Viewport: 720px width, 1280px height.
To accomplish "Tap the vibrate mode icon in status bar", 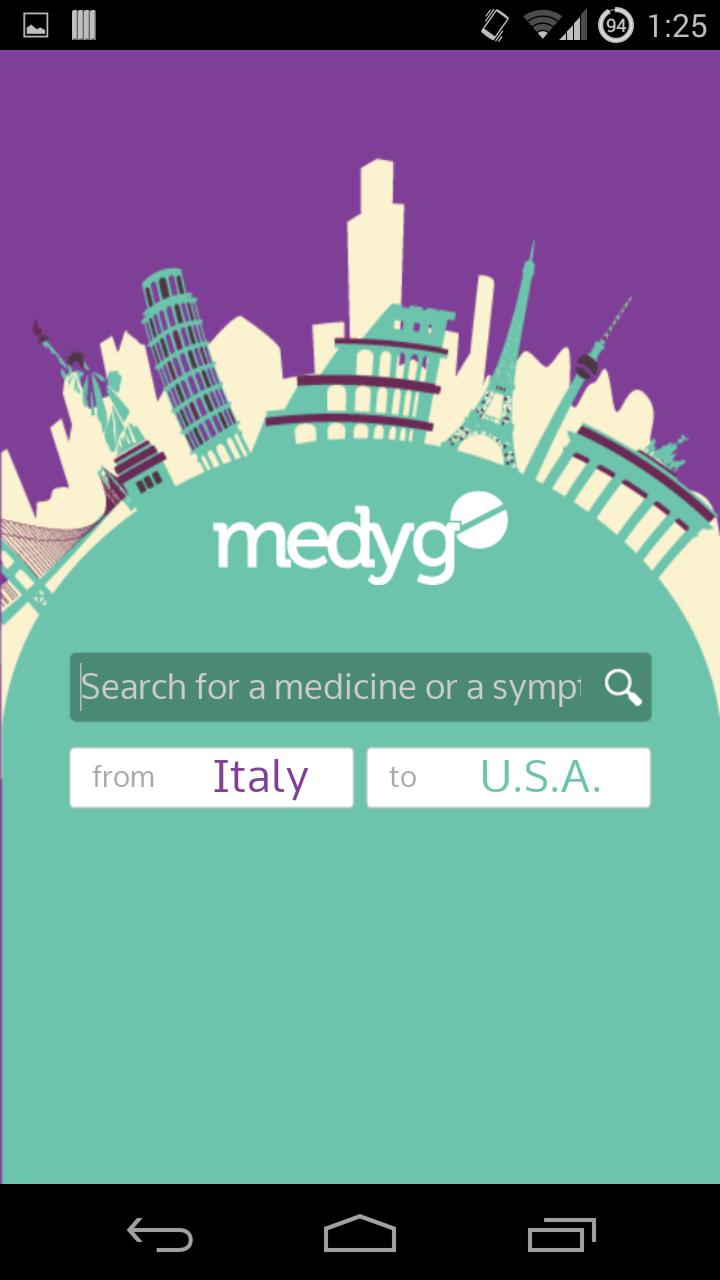I will click(493, 24).
